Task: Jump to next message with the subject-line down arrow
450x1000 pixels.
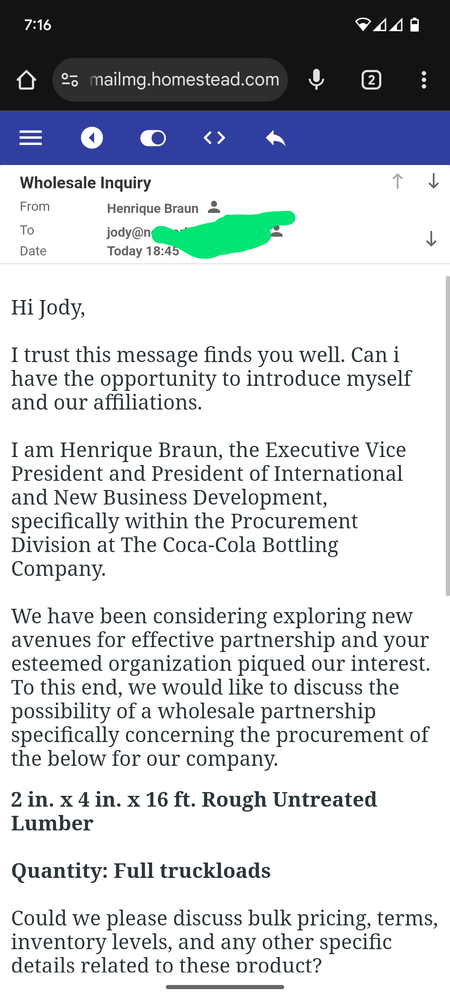Action: 433,181
